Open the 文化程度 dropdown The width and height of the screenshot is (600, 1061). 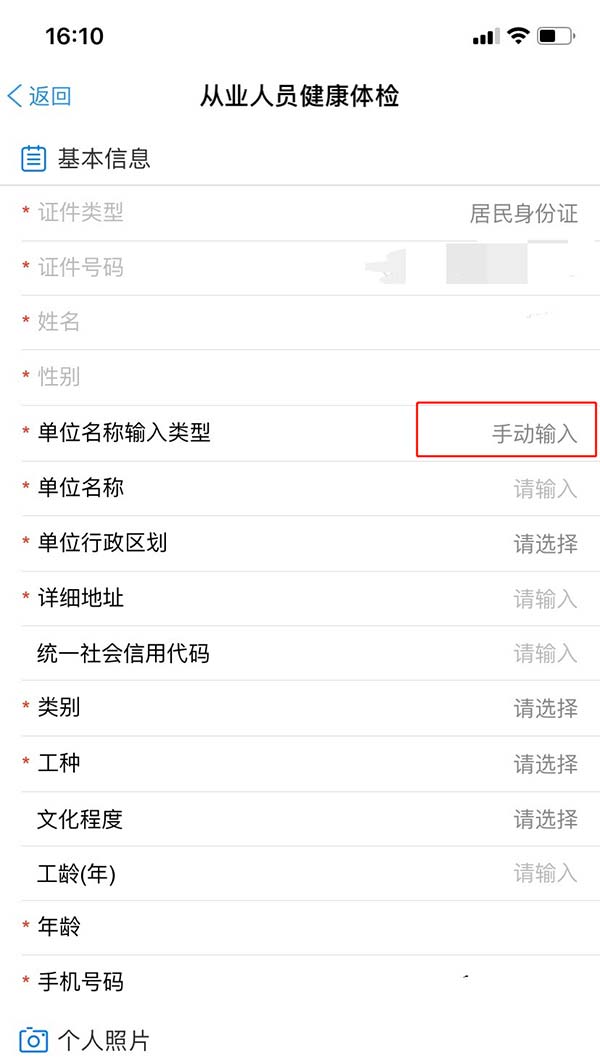310,819
